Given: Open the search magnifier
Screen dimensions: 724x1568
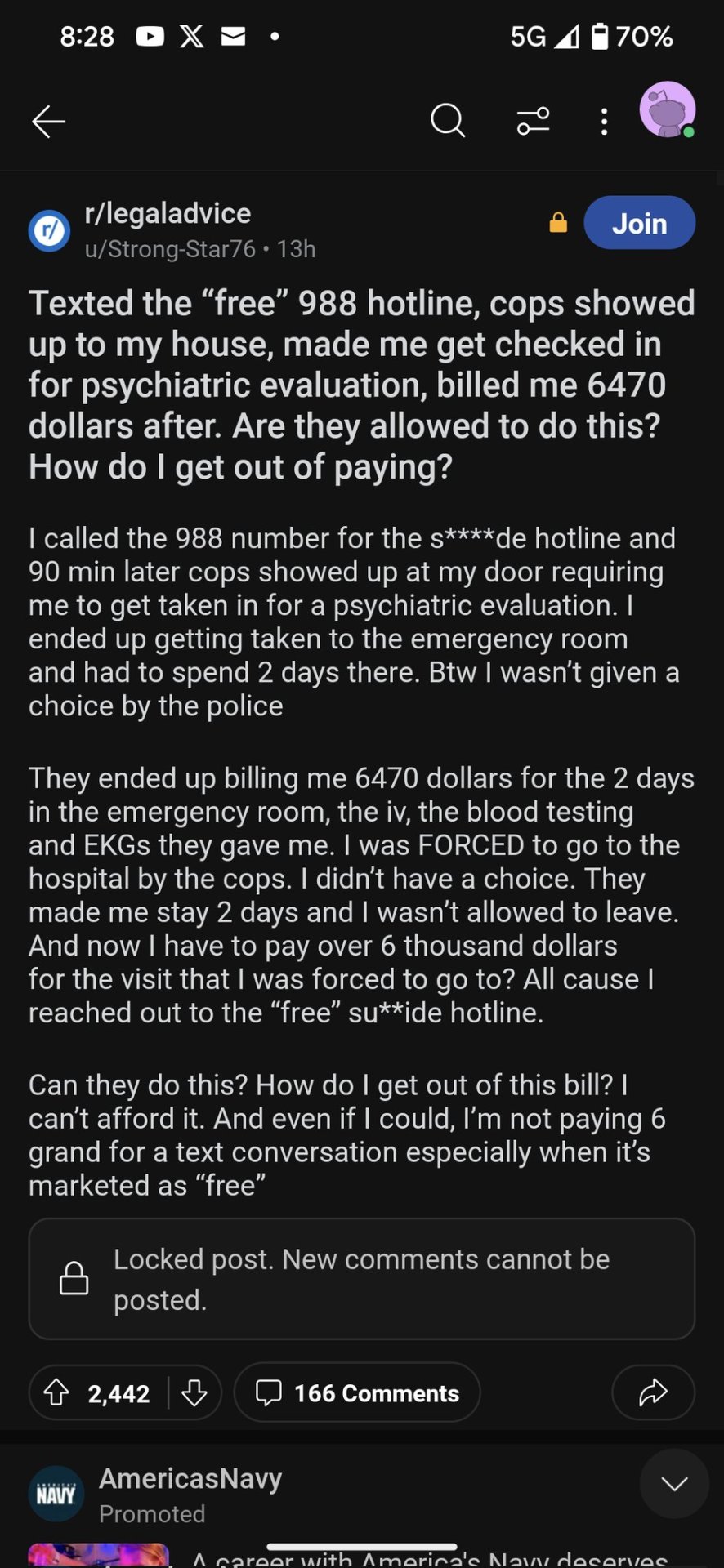Looking at the screenshot, I should pyautogui.click(x=447, y=122).
